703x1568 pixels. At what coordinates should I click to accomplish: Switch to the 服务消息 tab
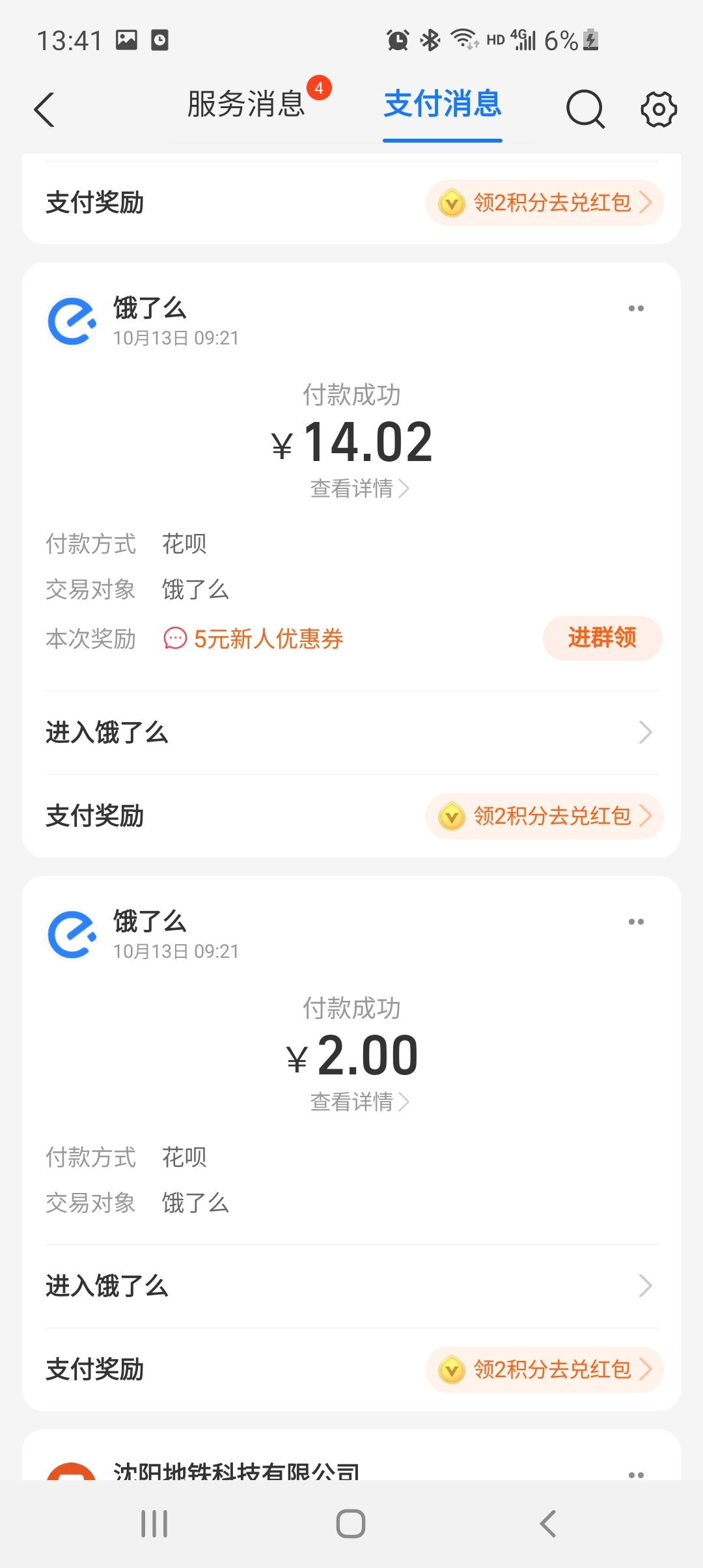[x=246, y=104]
